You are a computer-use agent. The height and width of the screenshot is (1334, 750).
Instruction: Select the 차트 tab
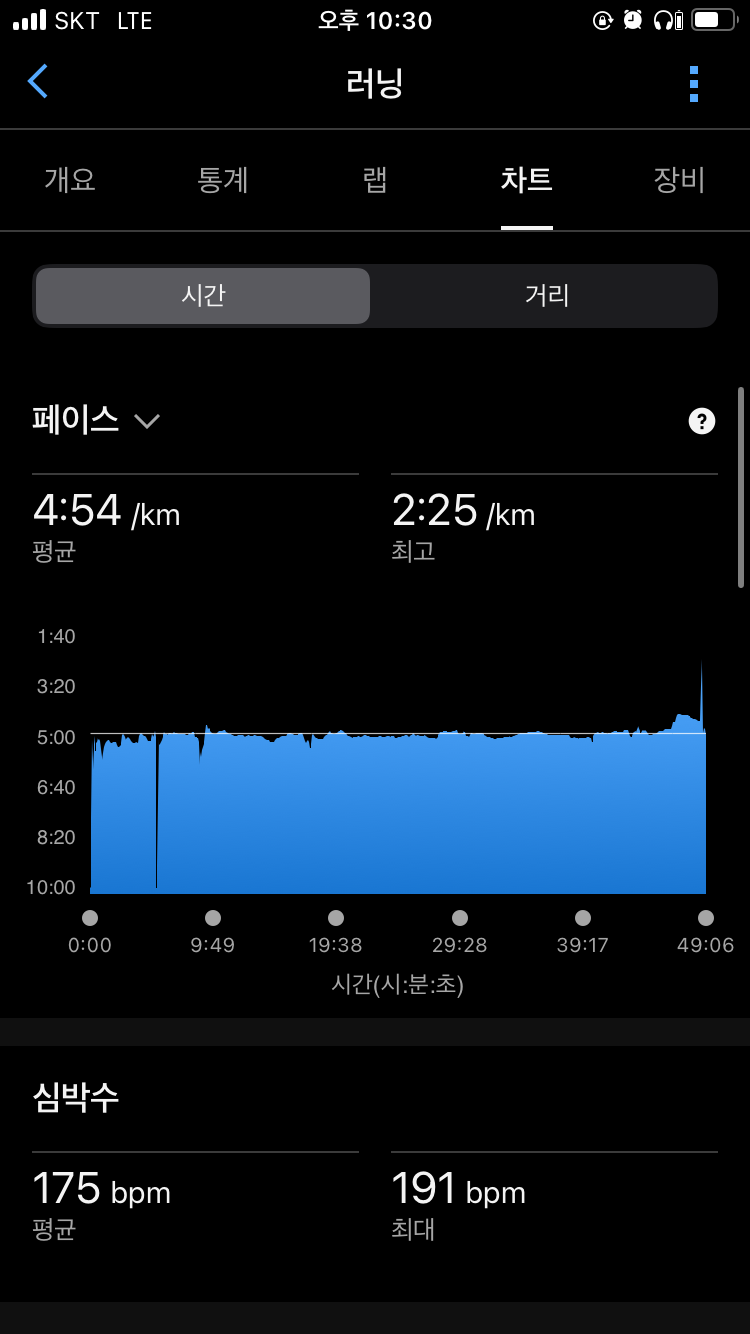[x=527, y=180]
